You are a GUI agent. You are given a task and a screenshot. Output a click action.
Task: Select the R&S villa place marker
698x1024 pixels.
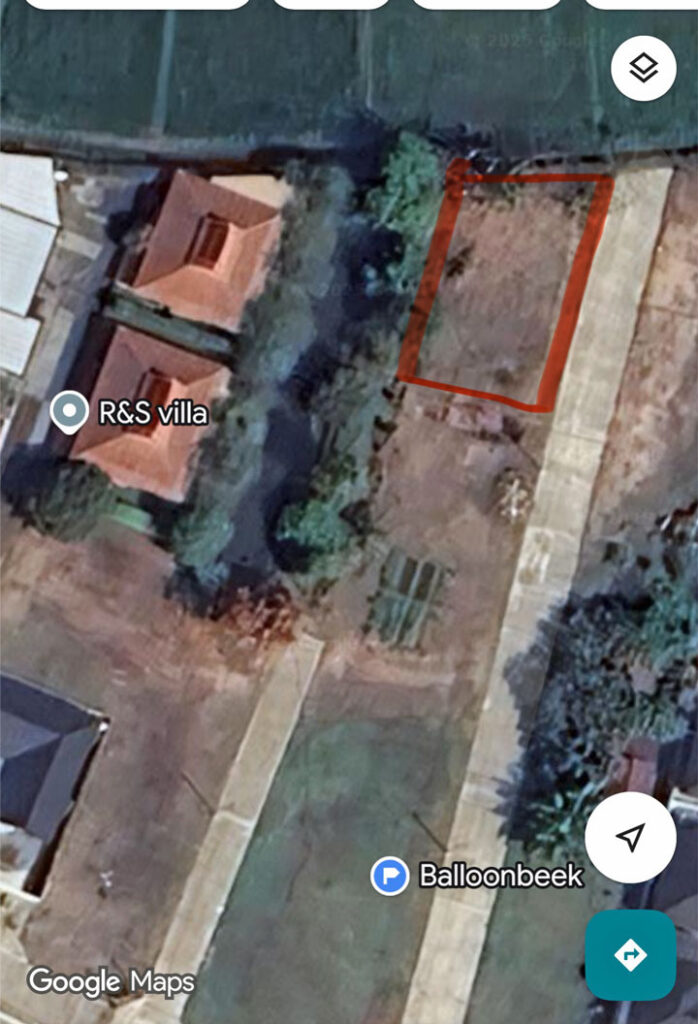[69, 412]
